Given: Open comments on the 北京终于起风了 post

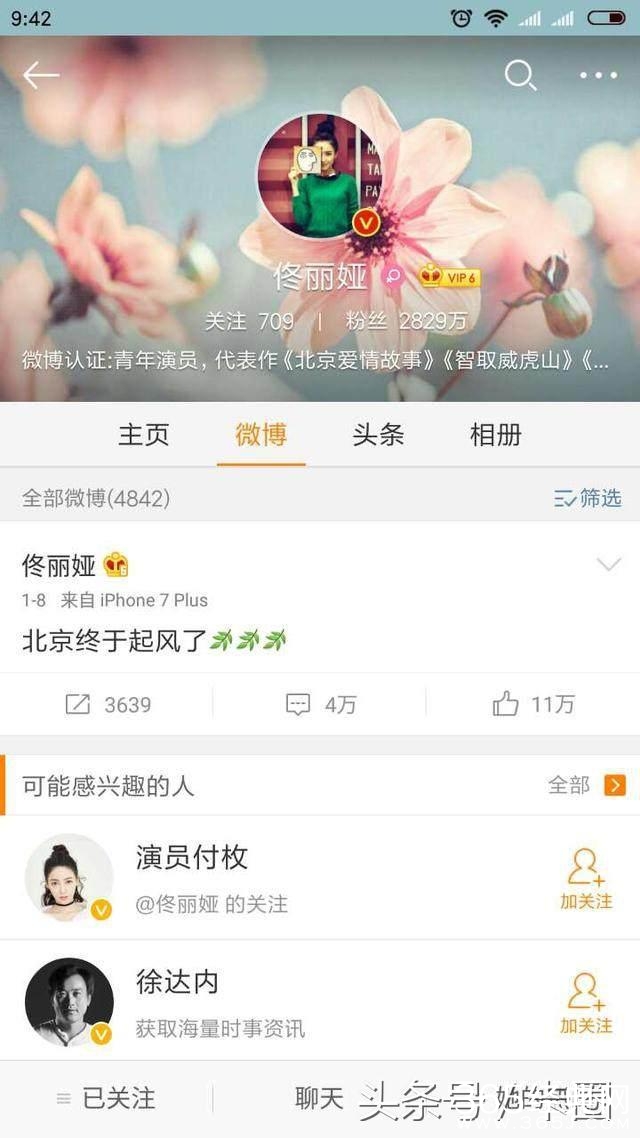Looking at the screenshot, I should pyautogui.click(x=320, y=704).
